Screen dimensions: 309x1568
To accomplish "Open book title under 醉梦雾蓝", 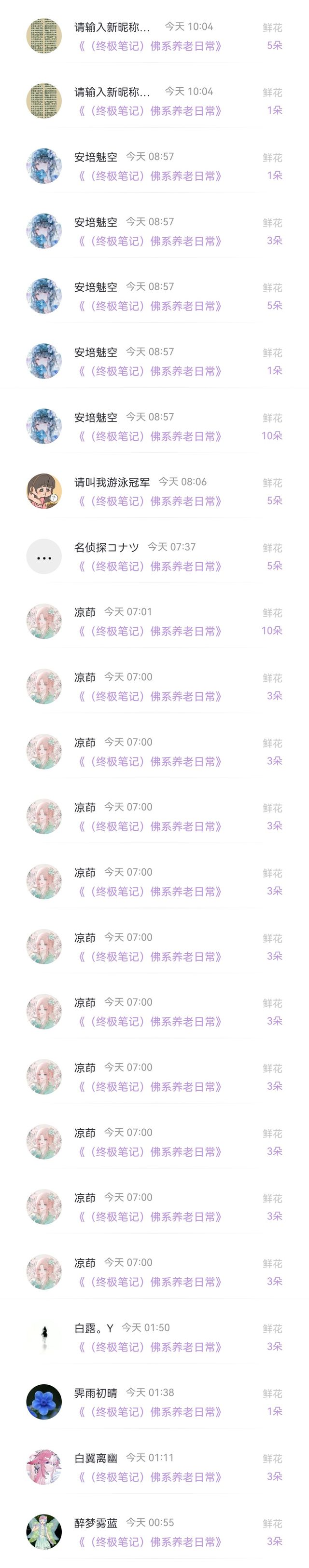I will pyautogui.click(x=149, y=1542).
